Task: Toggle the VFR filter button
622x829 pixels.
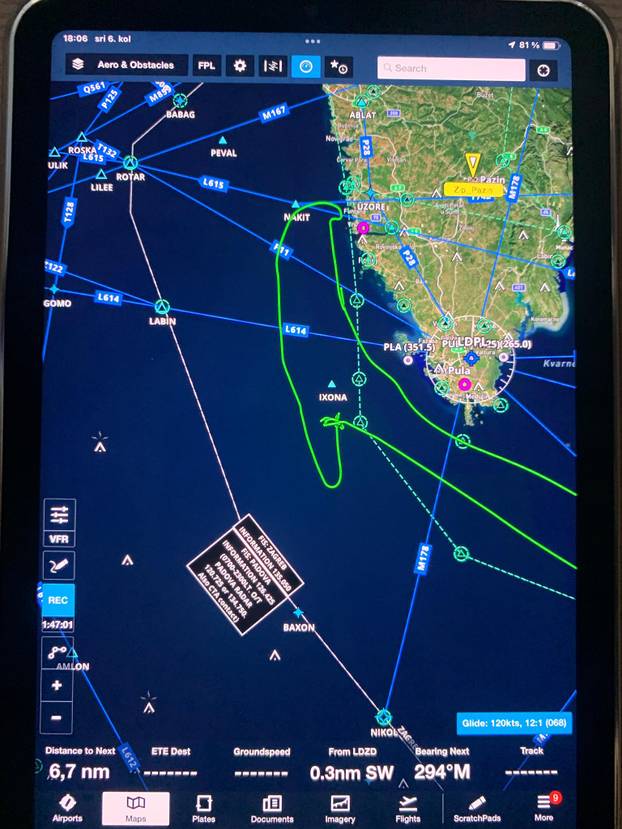Action: pyautogui.click(x=59, y=539)
